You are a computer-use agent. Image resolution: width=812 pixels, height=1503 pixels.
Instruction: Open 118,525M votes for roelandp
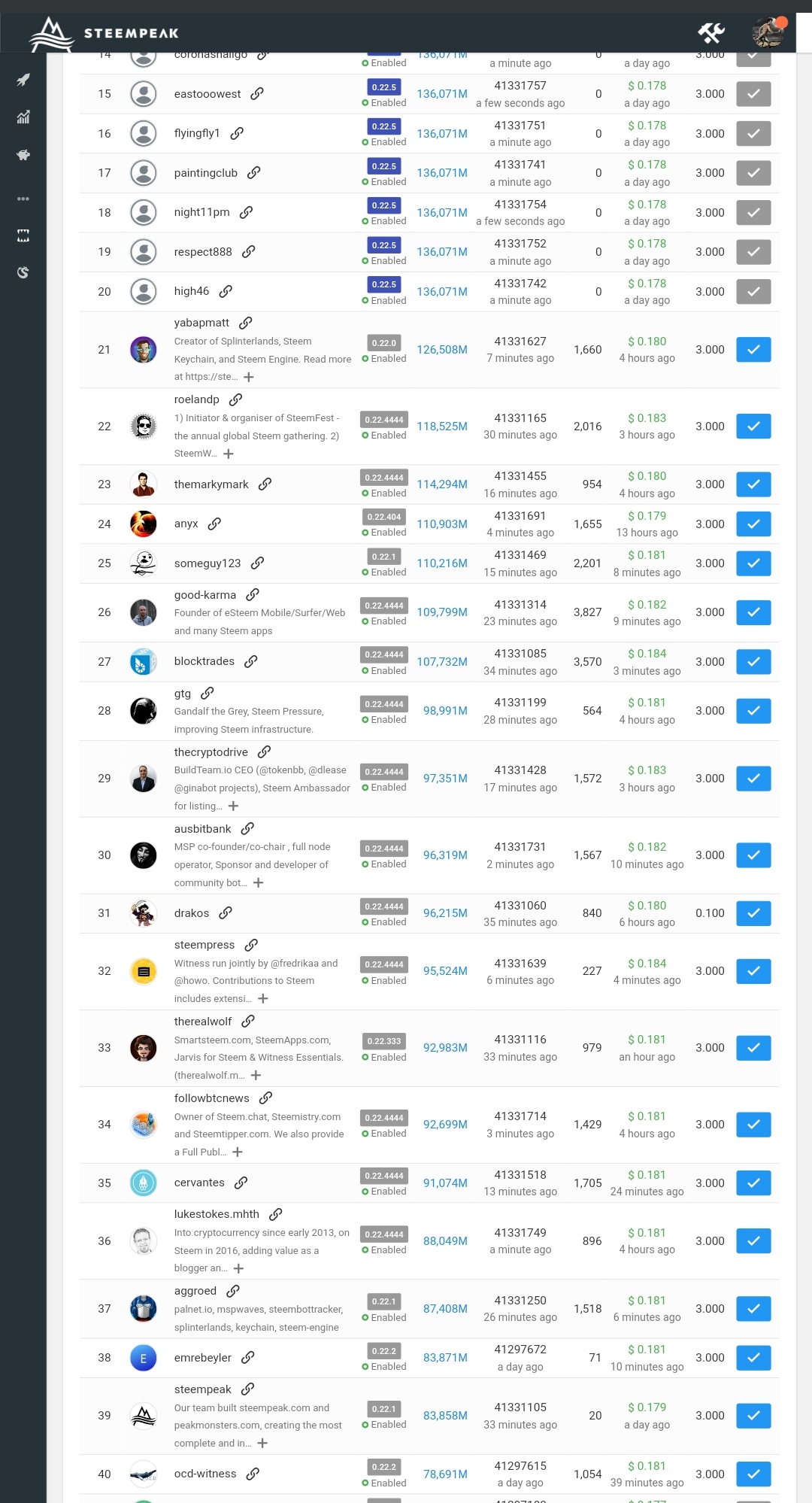[x=442, y=427]
